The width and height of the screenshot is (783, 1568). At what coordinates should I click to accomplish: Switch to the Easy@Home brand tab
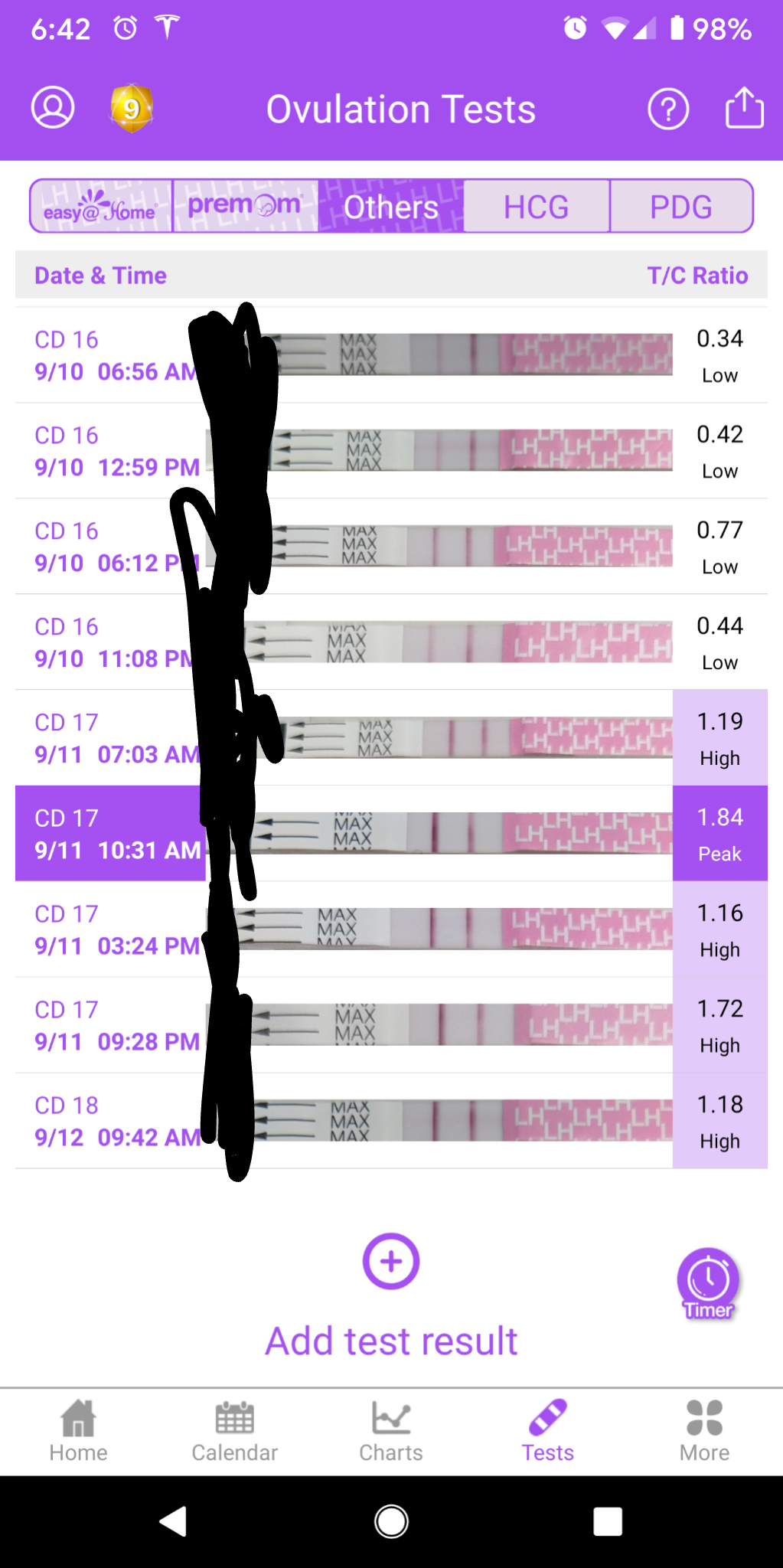pyautogui.click(x=101, y=206)
